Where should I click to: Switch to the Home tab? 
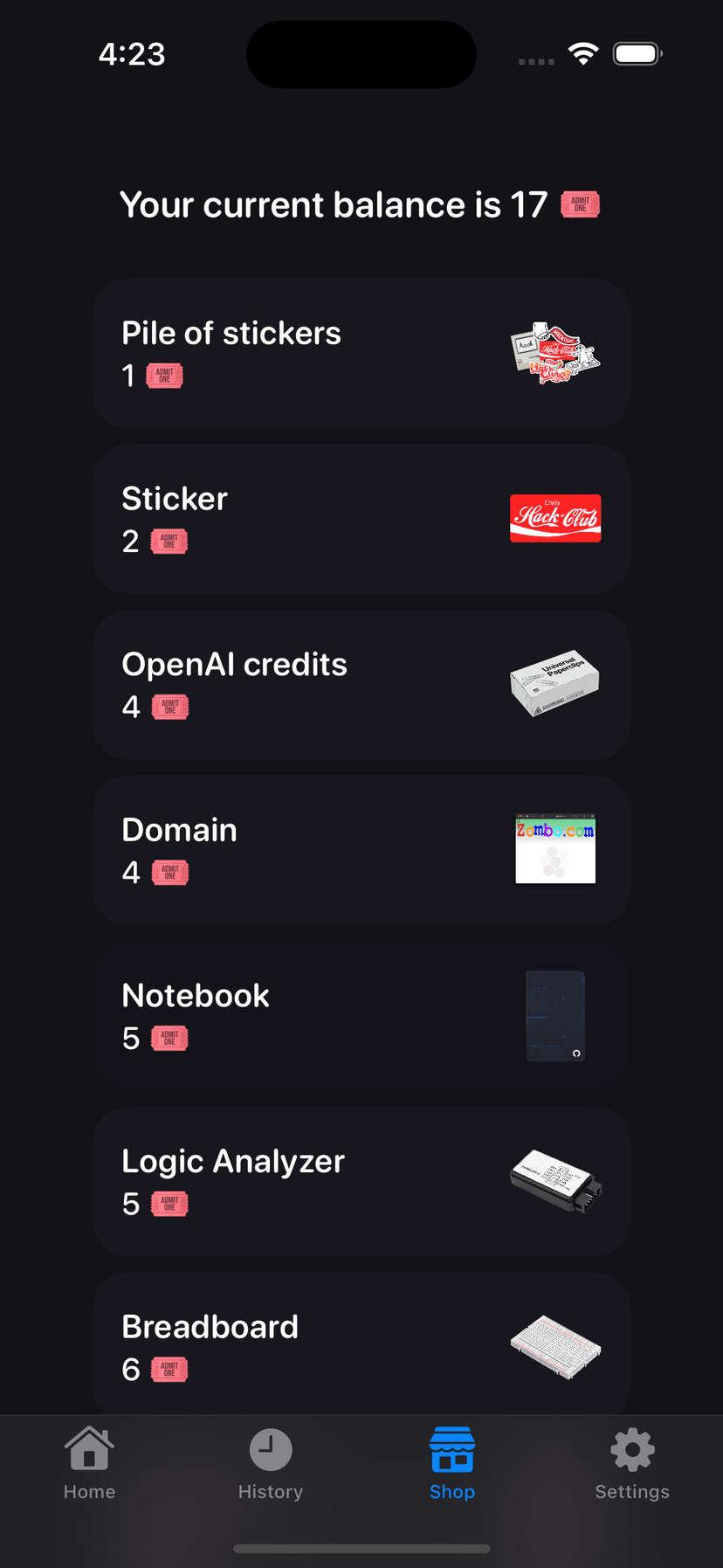(89, 1464)
